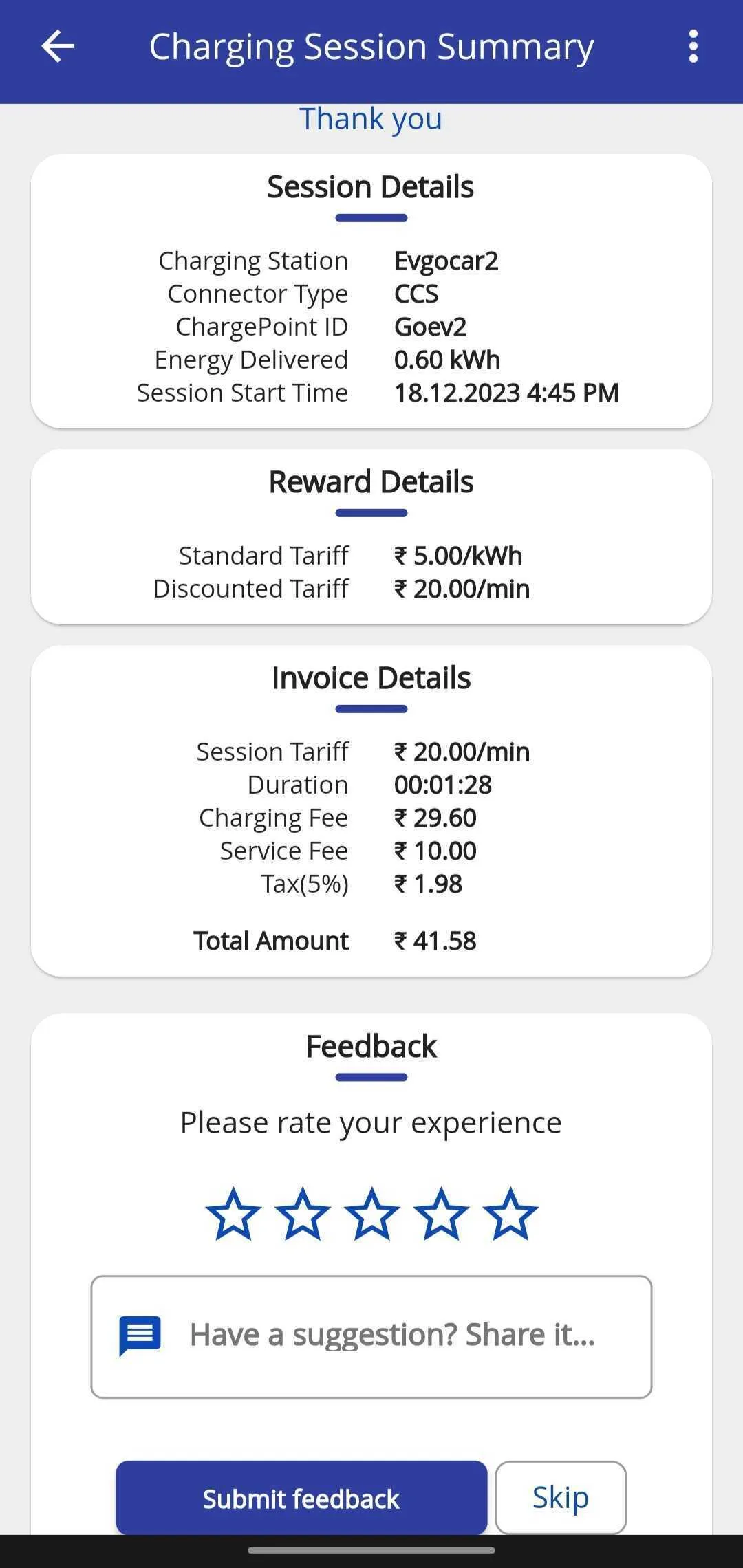
Task: Skip the feedback step
Action: pos(561,1498)
